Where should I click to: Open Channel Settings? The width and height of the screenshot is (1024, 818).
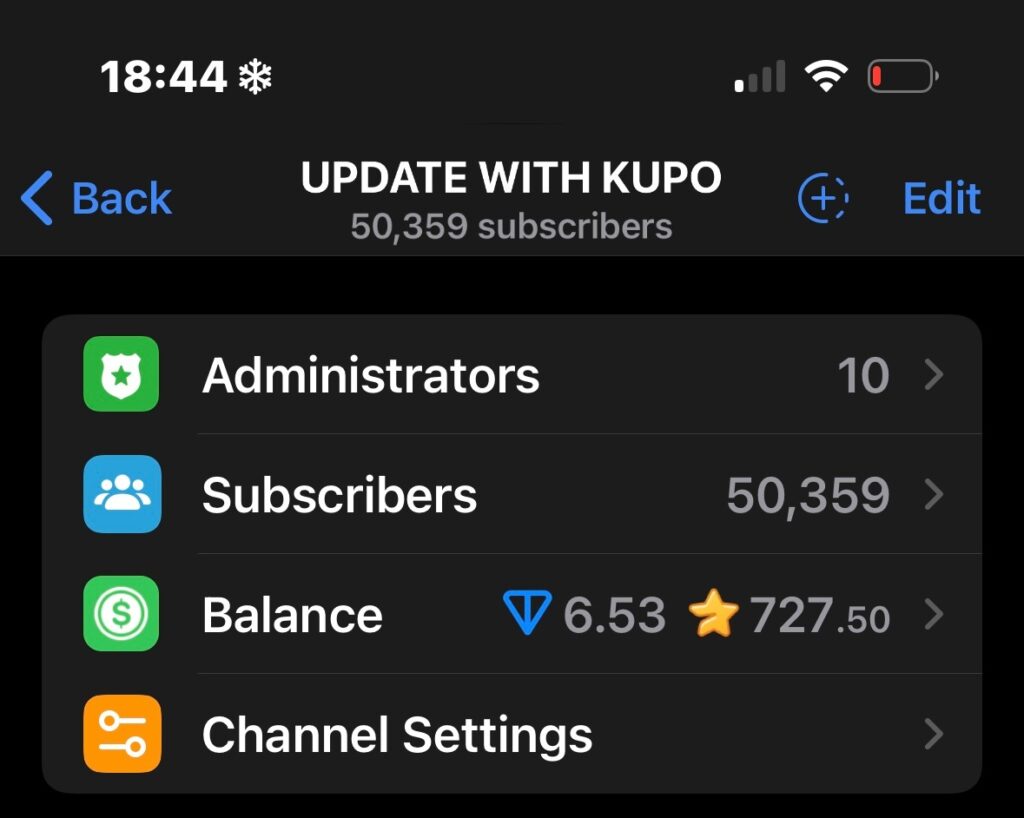(511, 735)
